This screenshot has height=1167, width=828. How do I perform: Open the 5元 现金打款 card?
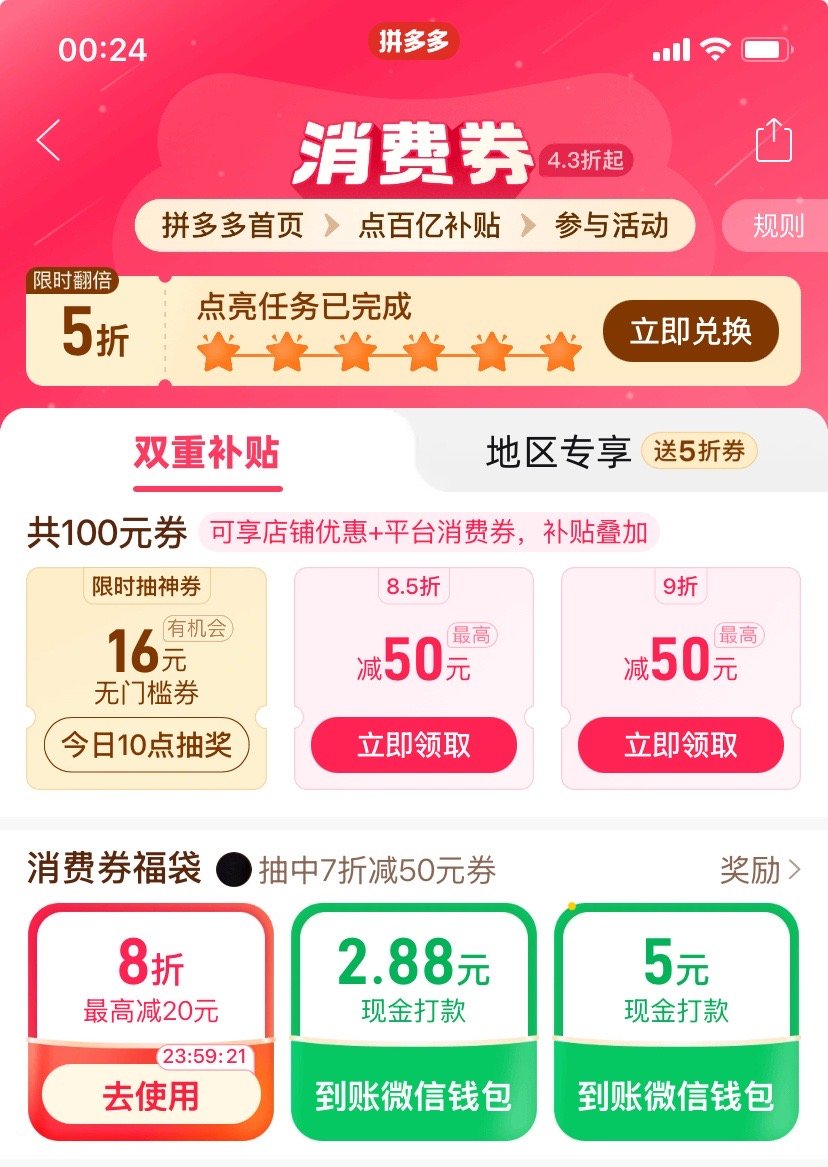pos(677,1020)
